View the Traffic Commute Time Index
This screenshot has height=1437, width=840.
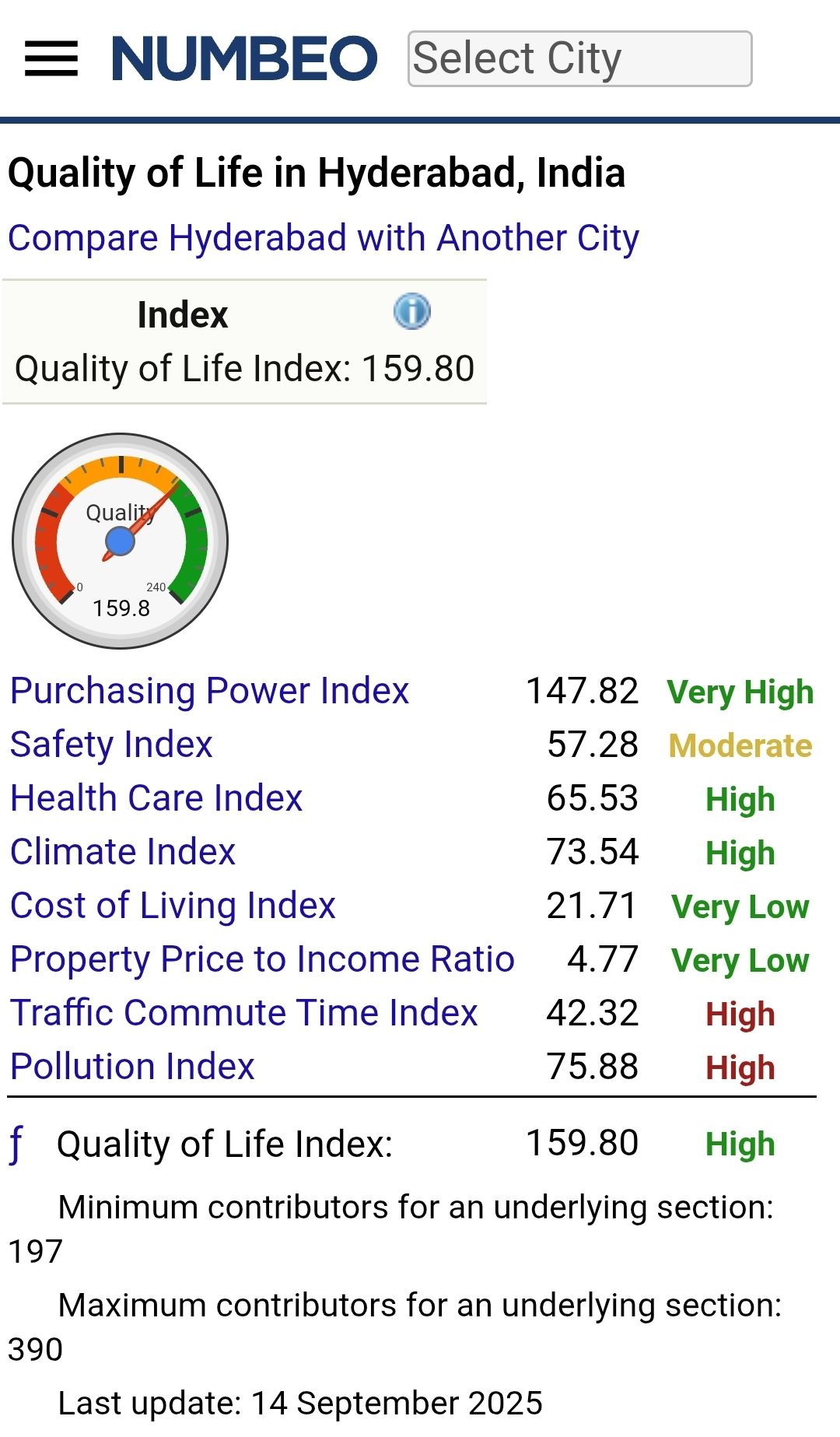pos(243,1013)
